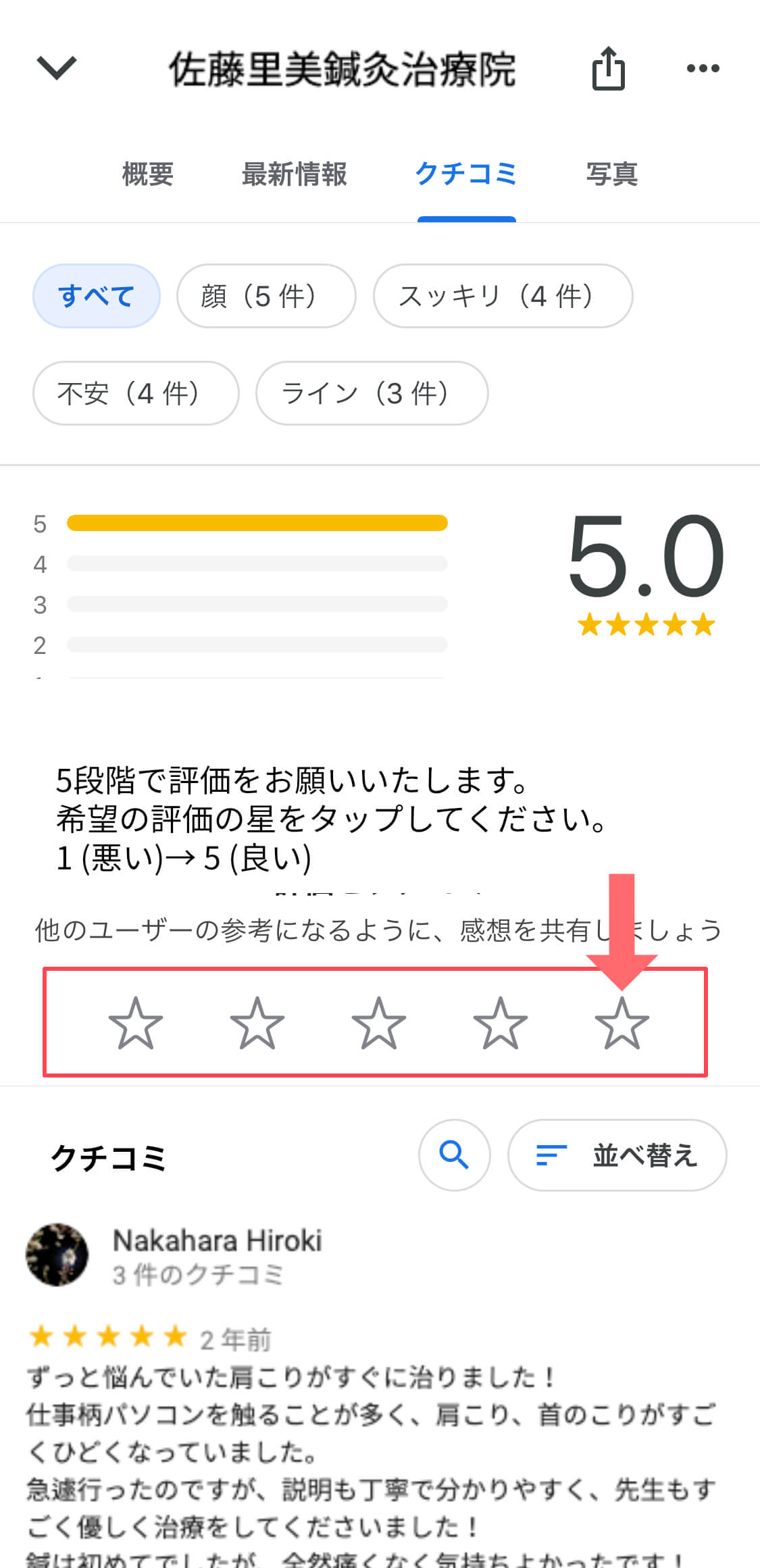The width and height of the screenshot is (760, 1568).
Task: Open the 並べ替え sort options
Action: (617, 1155)
